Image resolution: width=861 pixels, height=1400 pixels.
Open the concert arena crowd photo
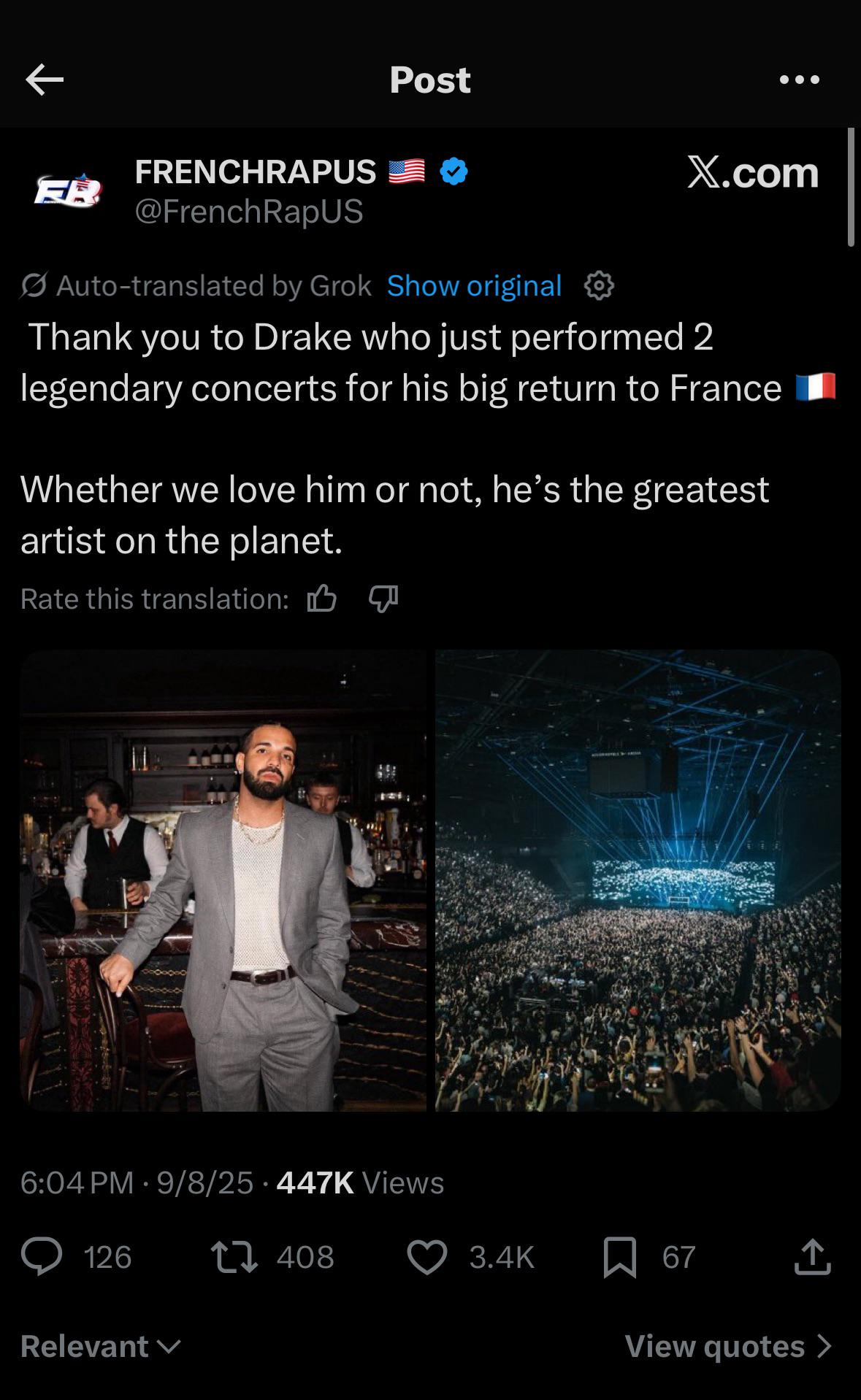pyautogui.click(x=638, y=880)
